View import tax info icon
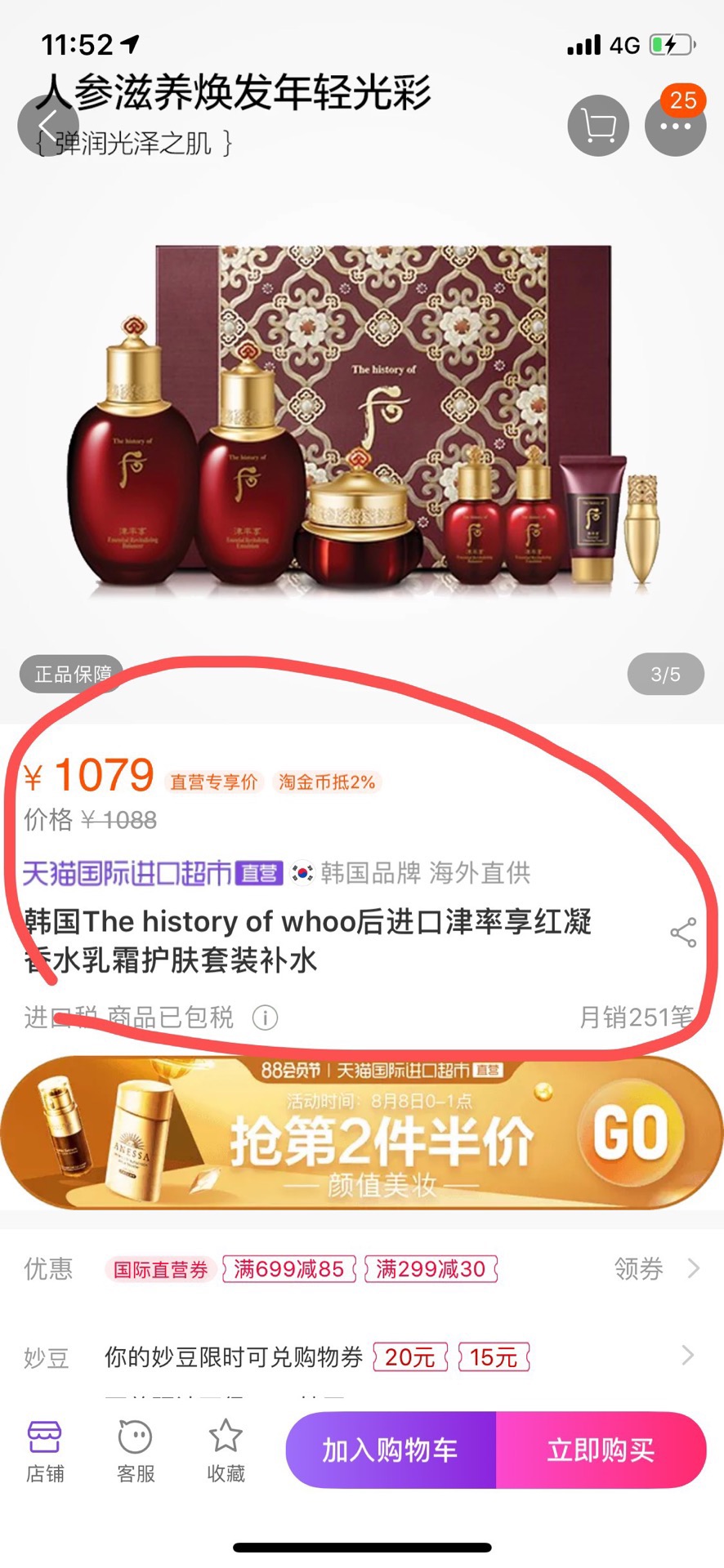Viewport: 724px width, 1568px height. click(265, 1018)
